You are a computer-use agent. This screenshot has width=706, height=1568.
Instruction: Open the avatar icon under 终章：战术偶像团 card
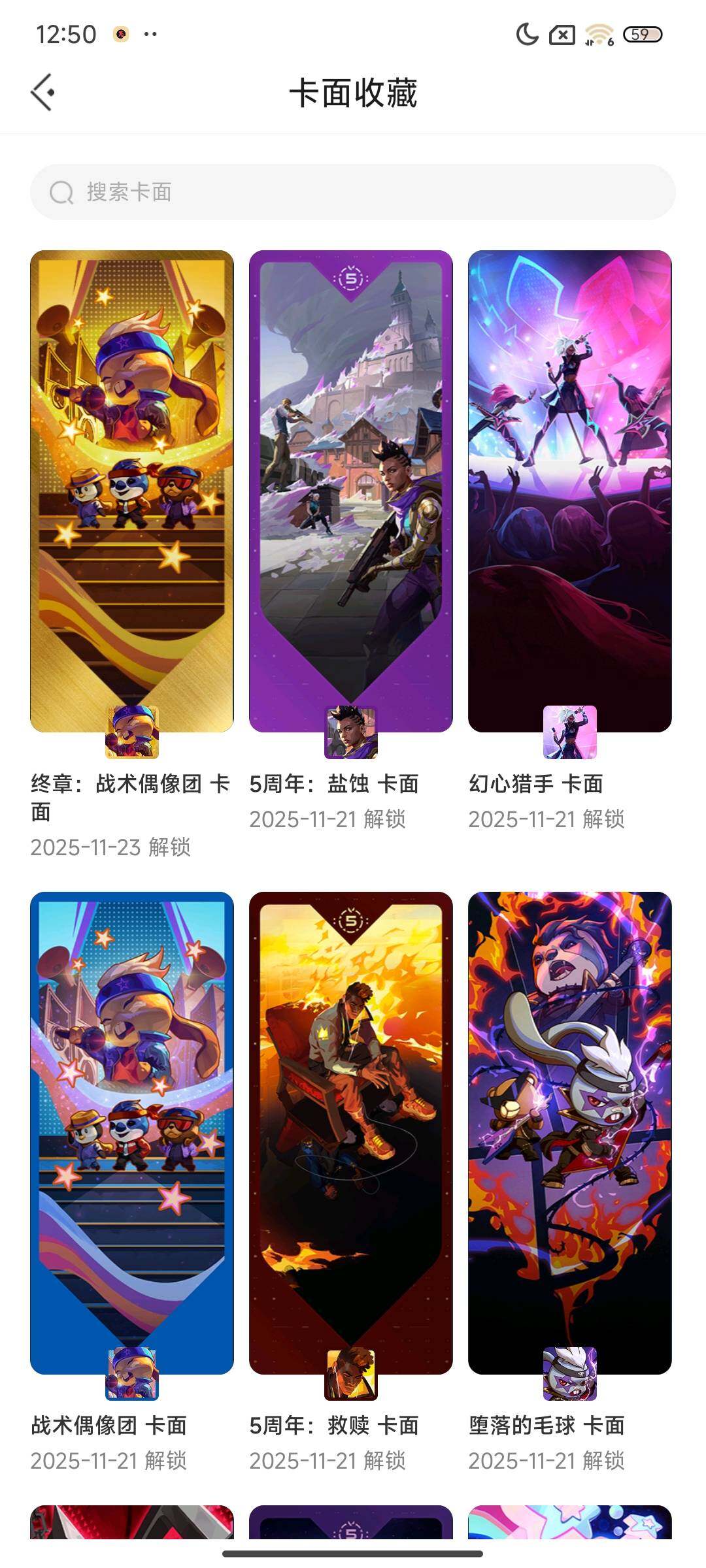131,732
